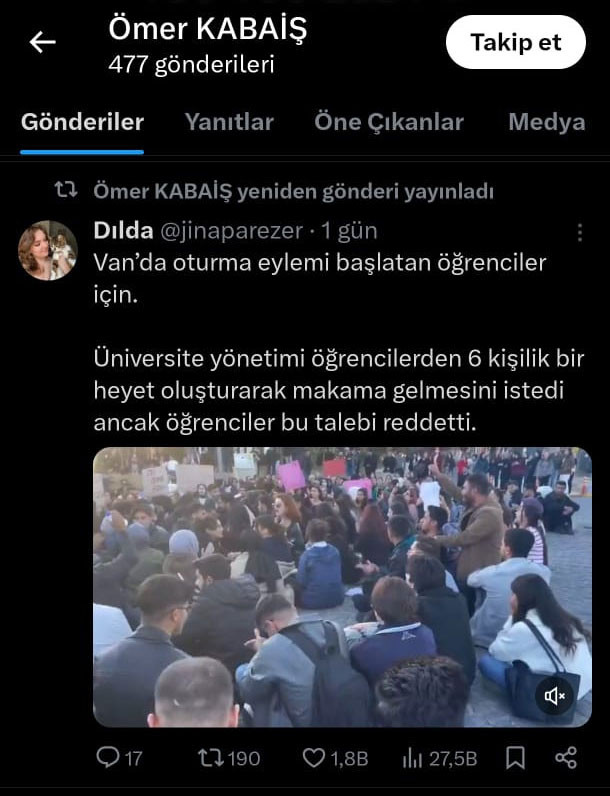Like Dılda's post
Image resolution: width=610 pixels, height=796 pixels.
(x=317, y=759)
